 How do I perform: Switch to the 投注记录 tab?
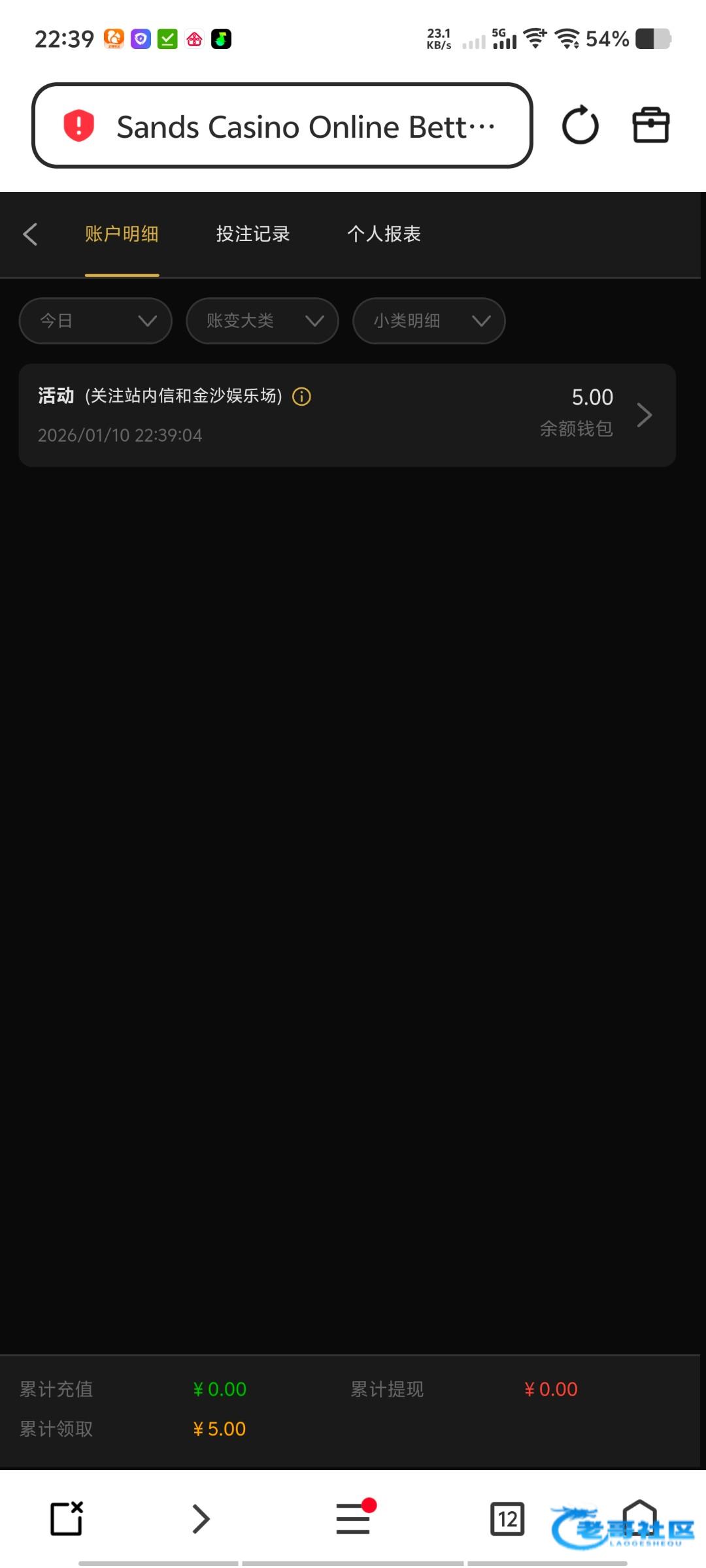click(253, 234)
